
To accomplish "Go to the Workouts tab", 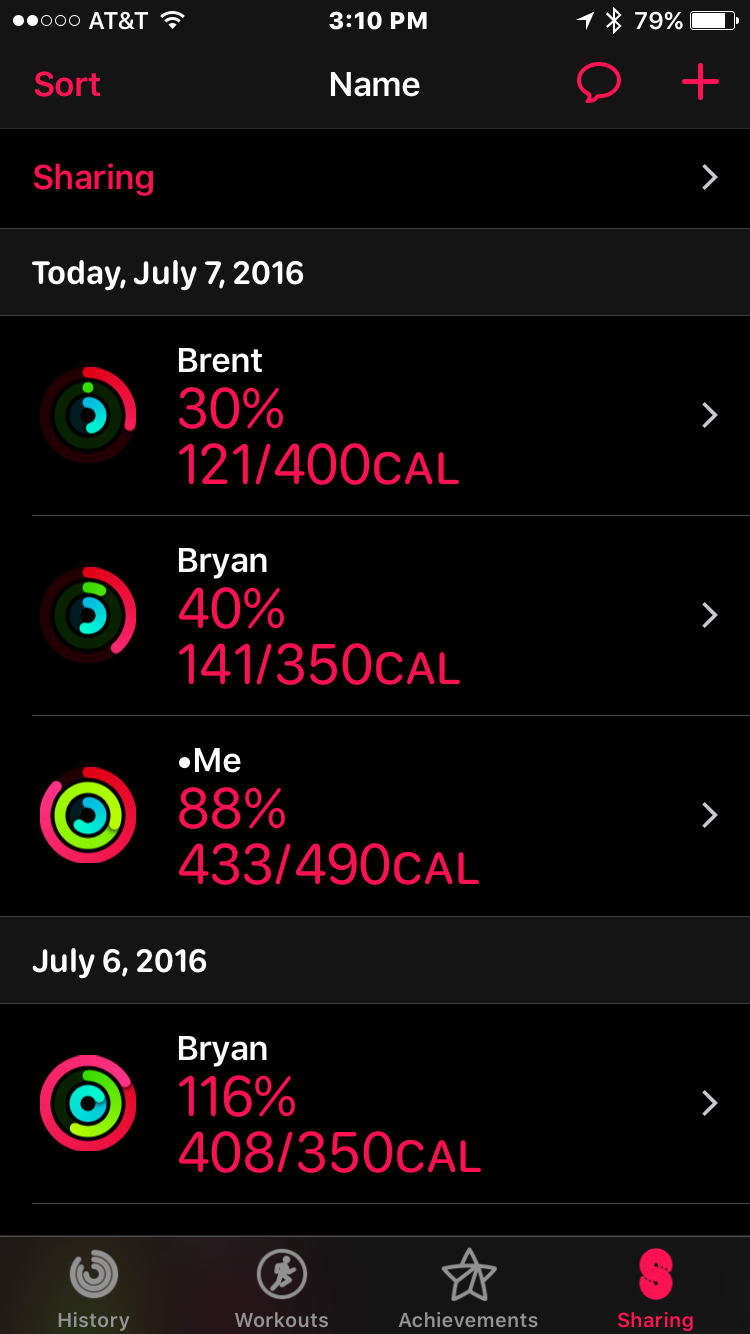I will (281, 1288).
